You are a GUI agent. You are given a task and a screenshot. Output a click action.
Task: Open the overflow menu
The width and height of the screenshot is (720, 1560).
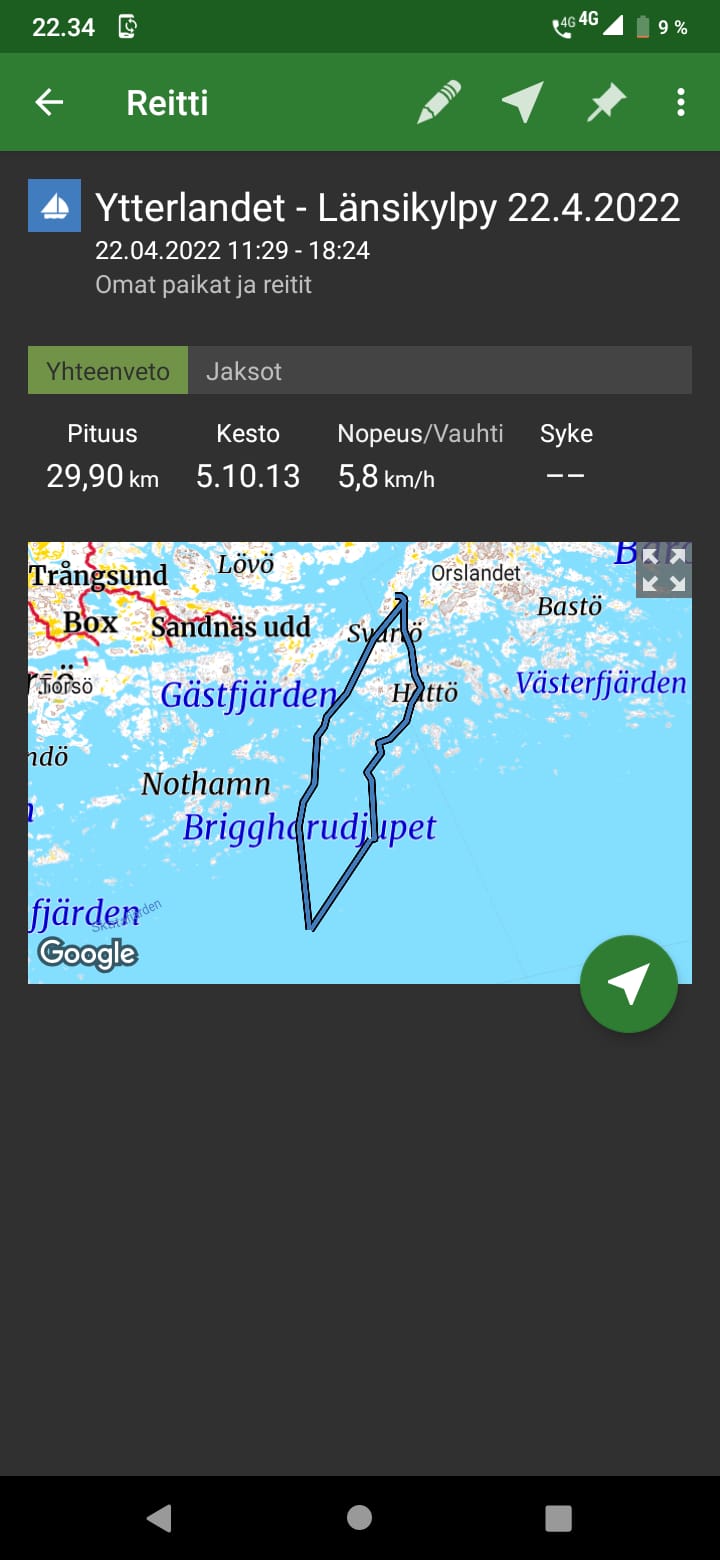coord(681,103)
